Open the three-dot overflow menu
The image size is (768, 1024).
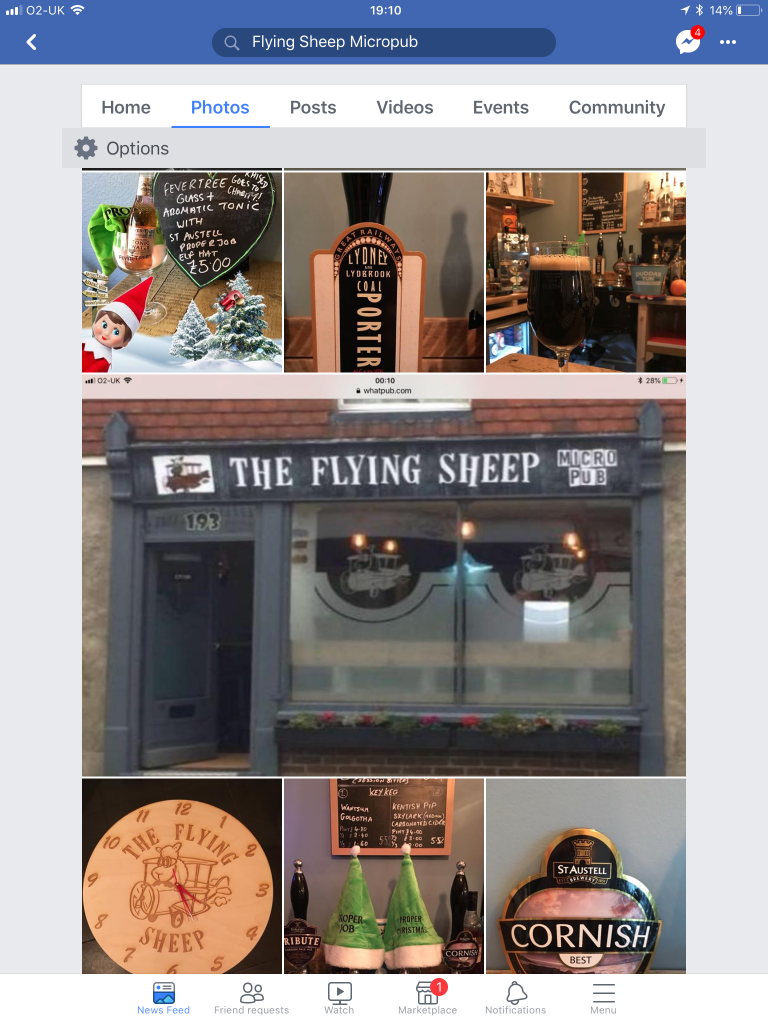(x=728, y=42)
